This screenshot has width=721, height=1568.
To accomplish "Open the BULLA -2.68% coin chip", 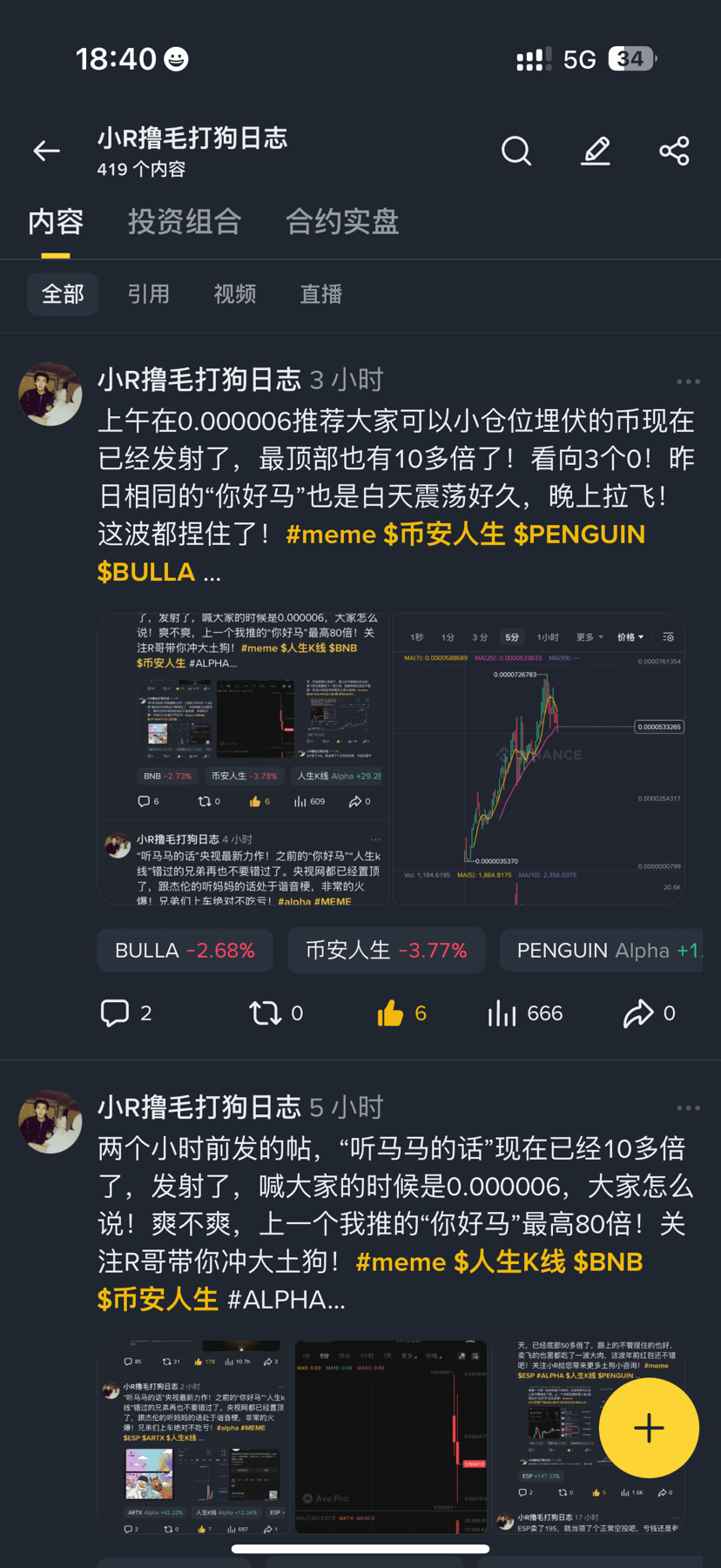I will tap(185, 950).
